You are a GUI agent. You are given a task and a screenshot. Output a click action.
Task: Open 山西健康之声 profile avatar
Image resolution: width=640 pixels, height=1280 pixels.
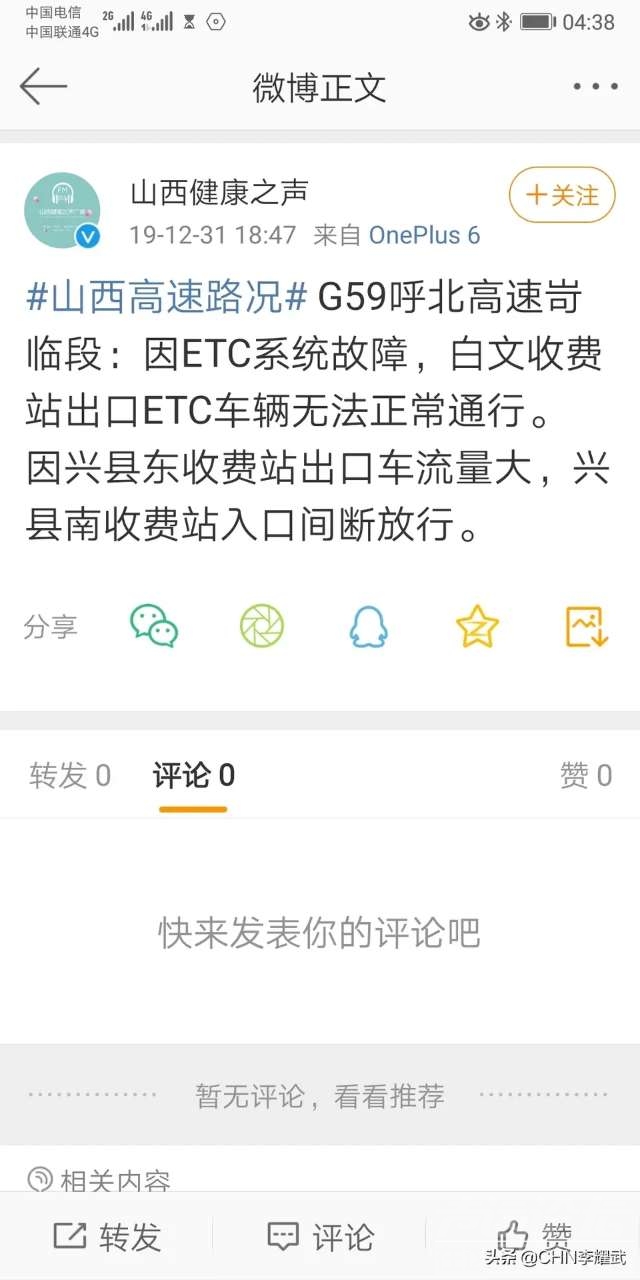pos(62,210)
